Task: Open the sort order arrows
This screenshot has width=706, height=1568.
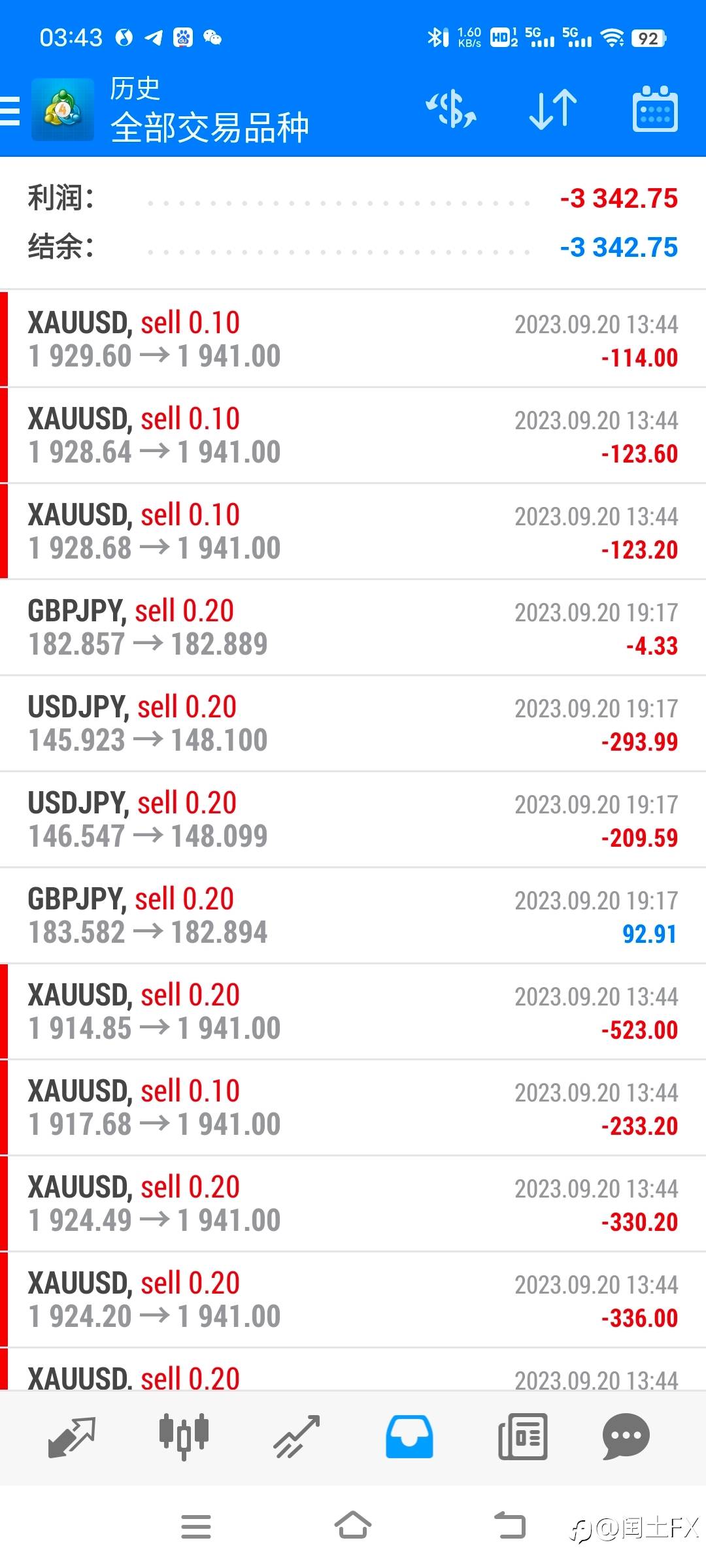Action: coord(553,109)
